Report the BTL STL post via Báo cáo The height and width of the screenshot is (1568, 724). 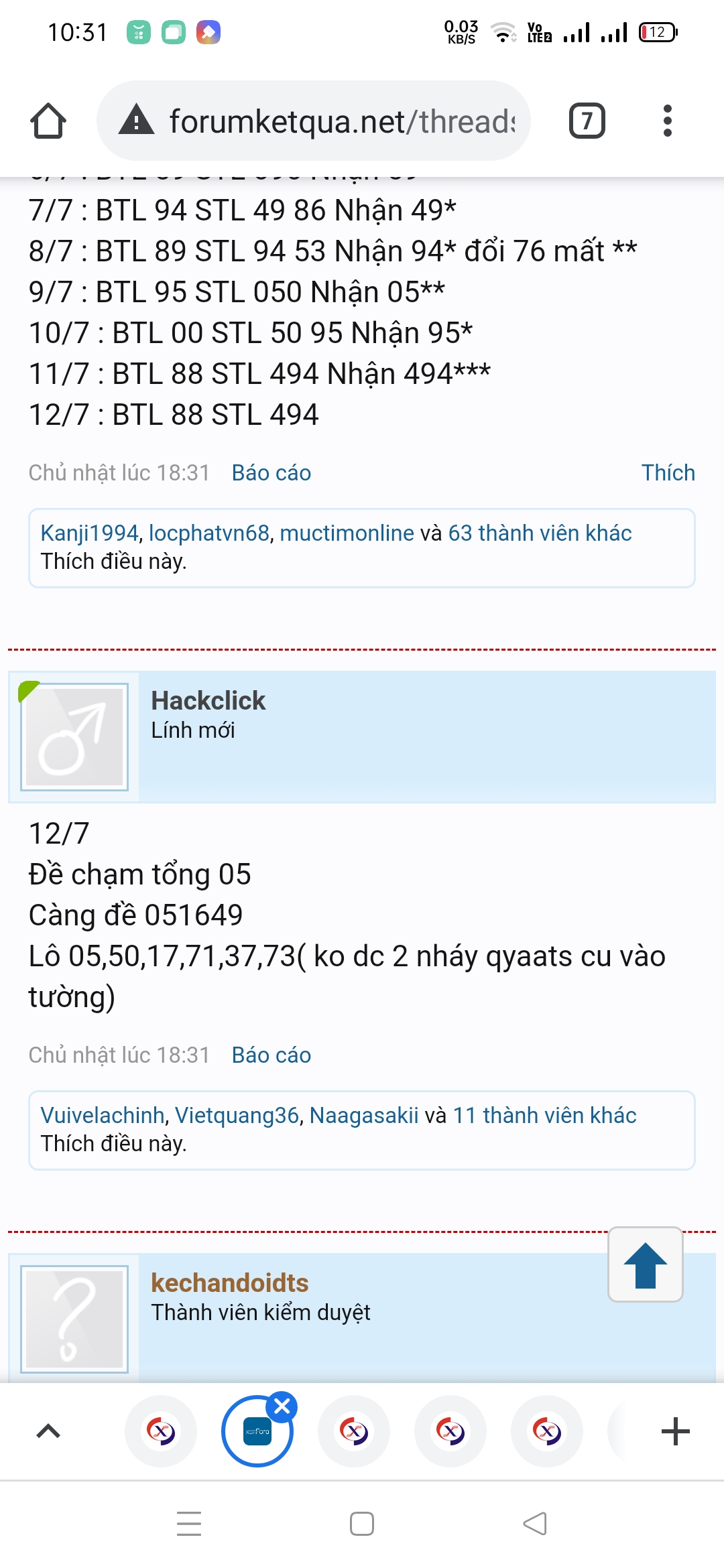[271, 473]
